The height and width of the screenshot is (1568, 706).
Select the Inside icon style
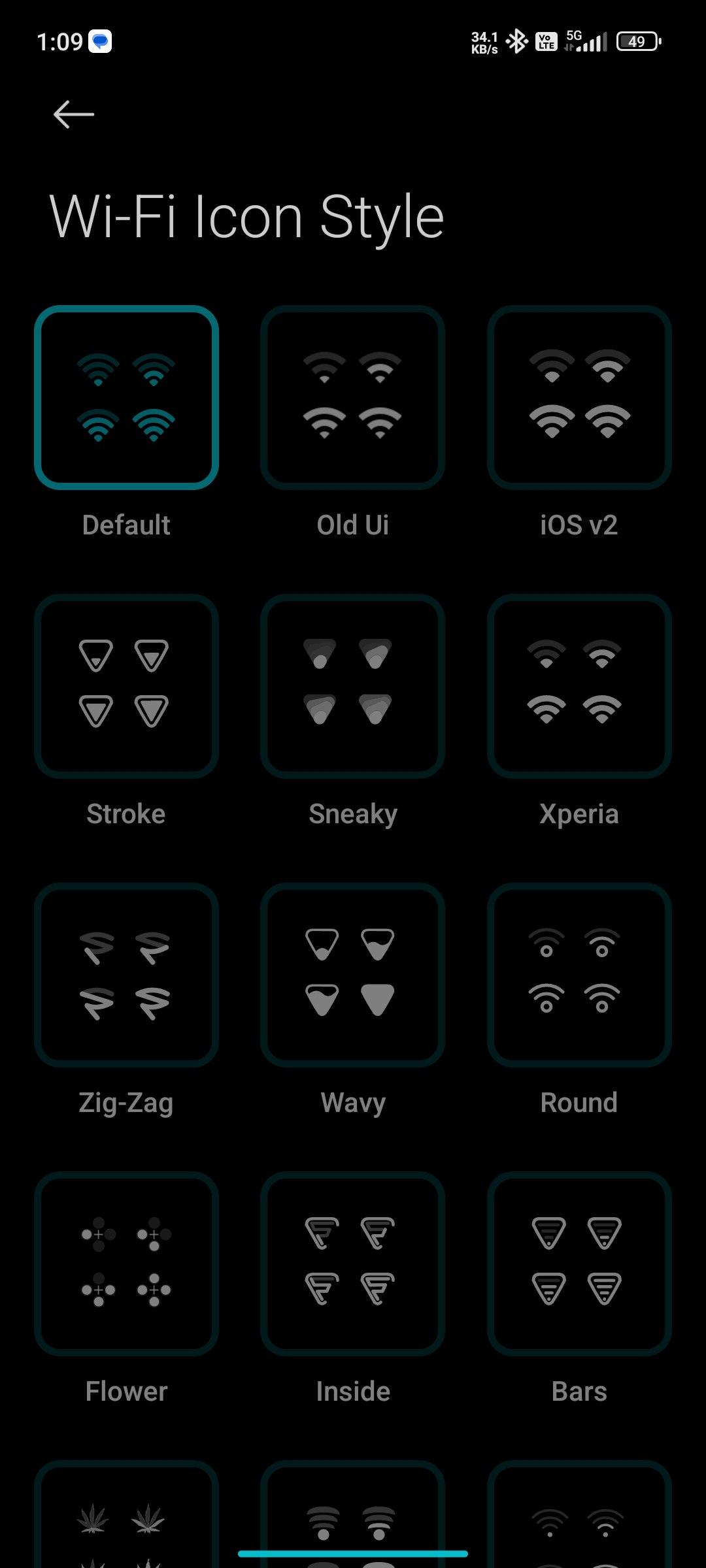[x=353, y=1264]
